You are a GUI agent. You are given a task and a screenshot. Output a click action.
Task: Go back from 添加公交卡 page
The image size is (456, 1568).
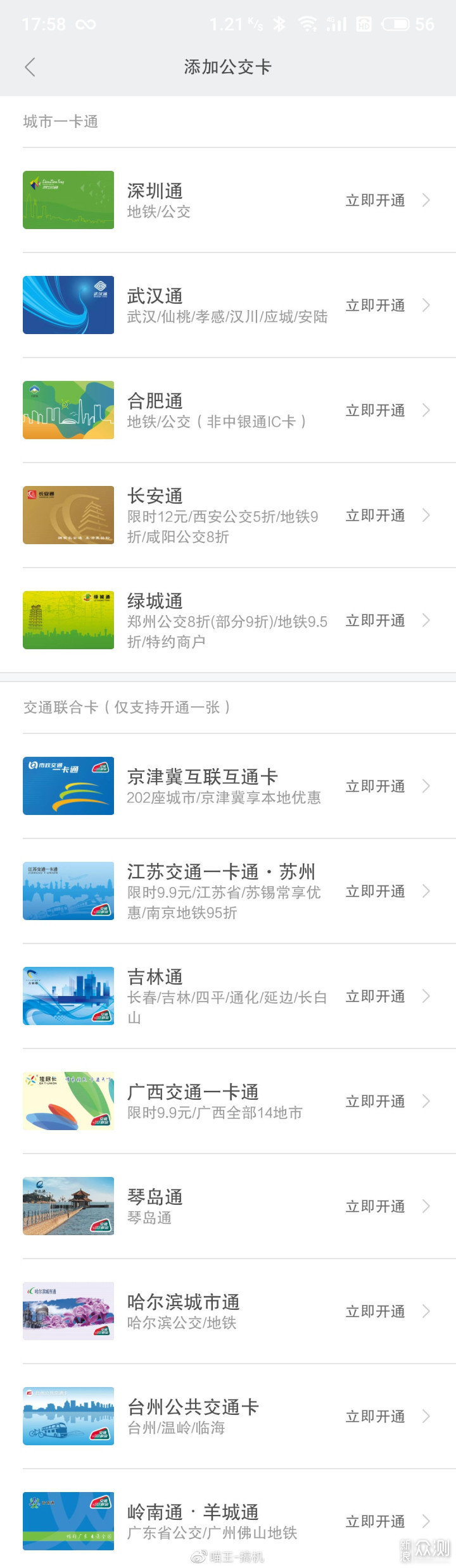click(x=30, y=67)
